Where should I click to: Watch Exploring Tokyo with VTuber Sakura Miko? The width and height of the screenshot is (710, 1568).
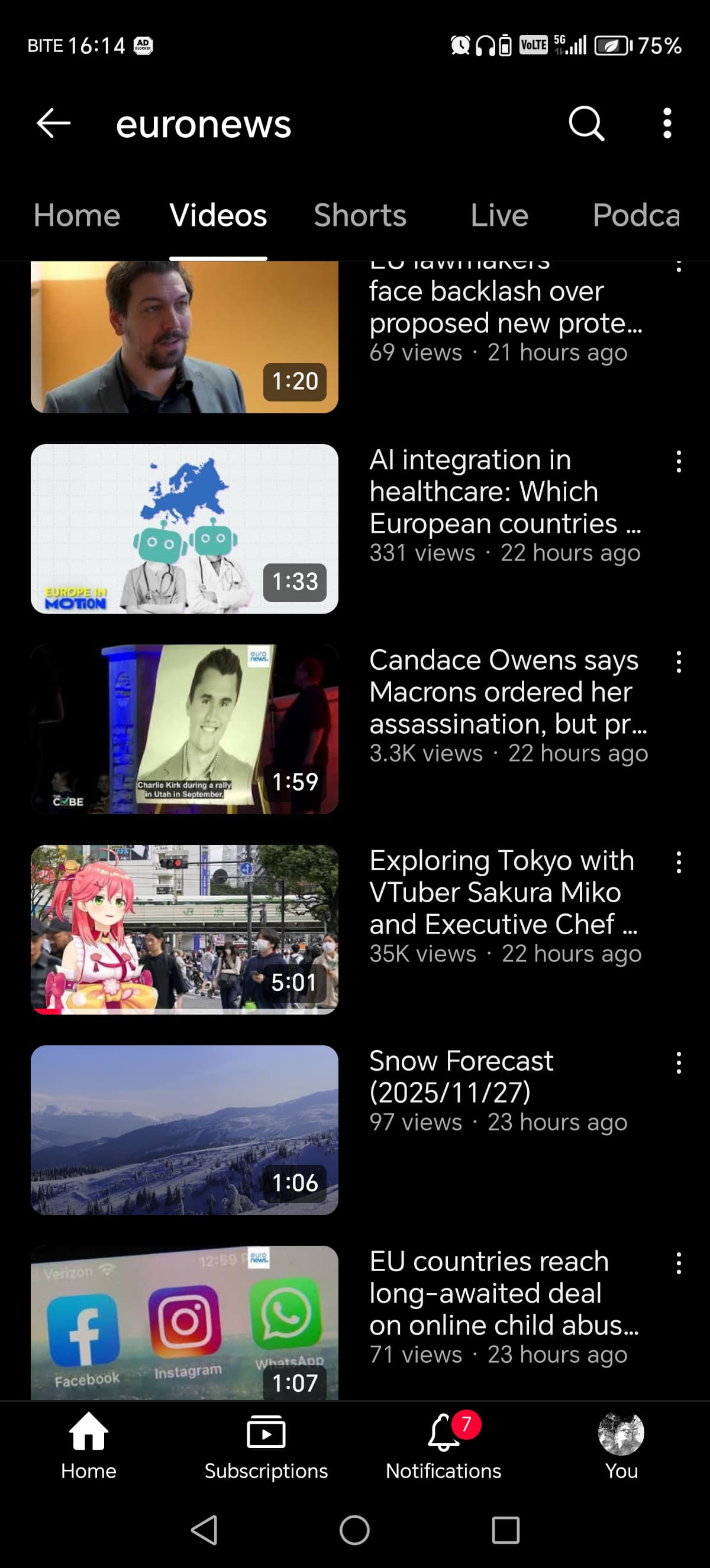[x=185, y=929]
